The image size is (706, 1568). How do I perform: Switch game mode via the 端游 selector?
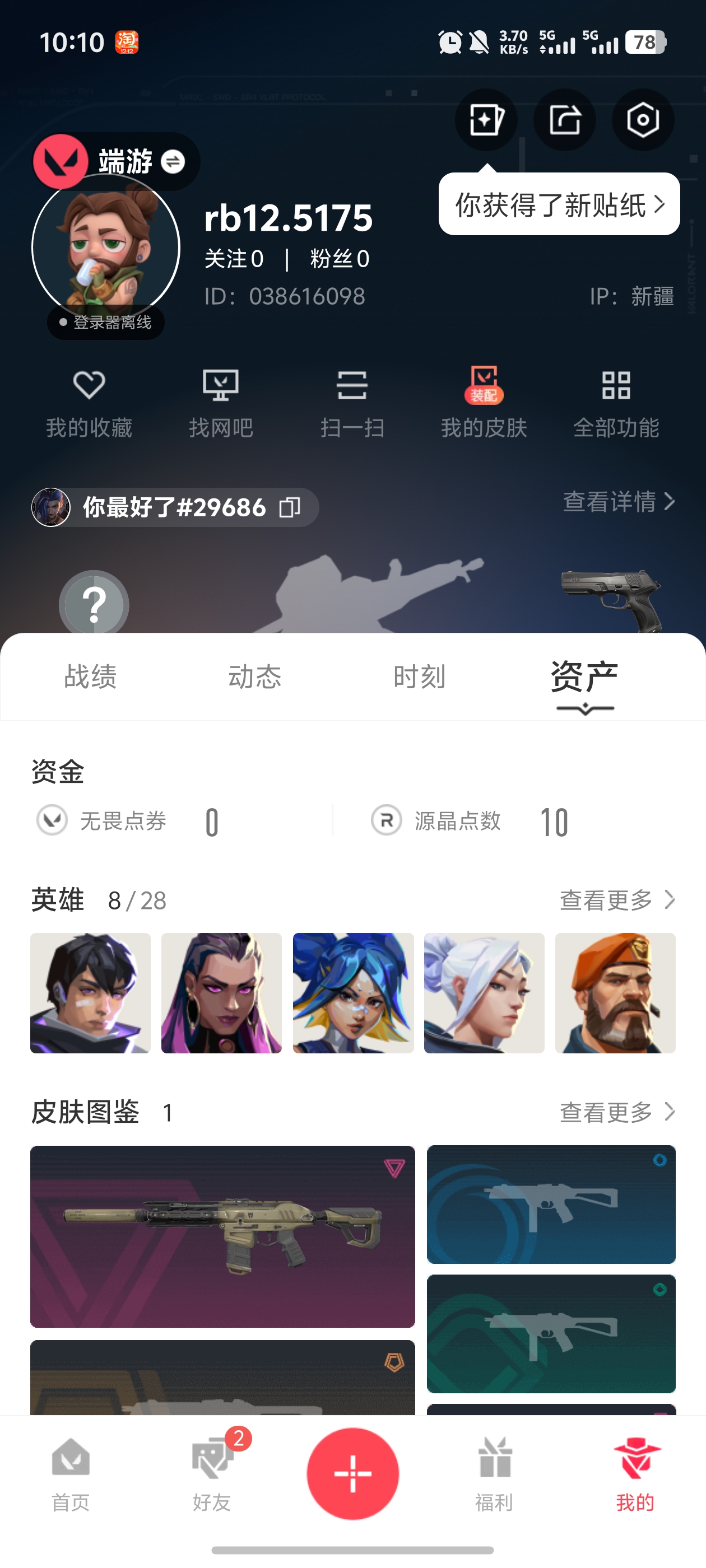[x=173, y=161]
